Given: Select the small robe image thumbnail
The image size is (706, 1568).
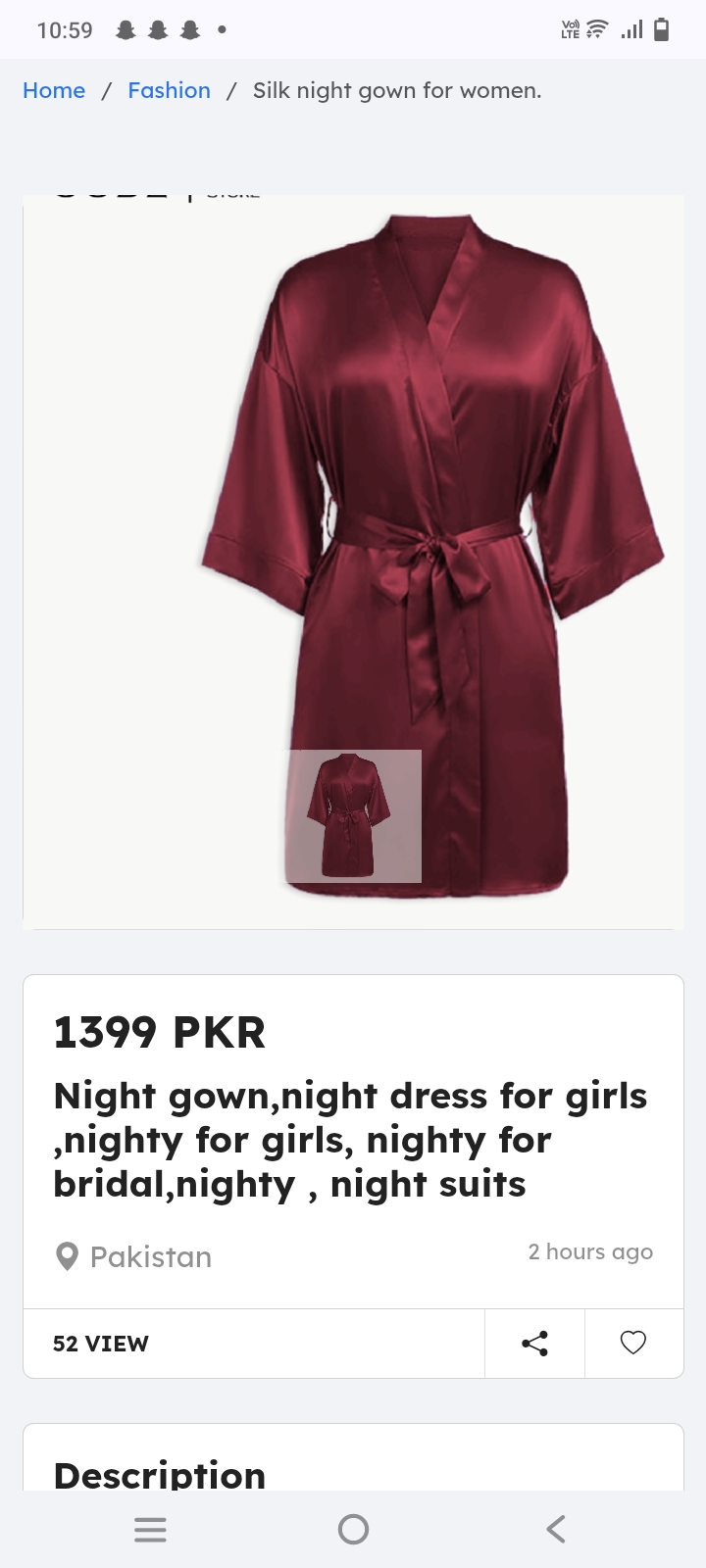Looking at the screenshot, I should 353,815.
